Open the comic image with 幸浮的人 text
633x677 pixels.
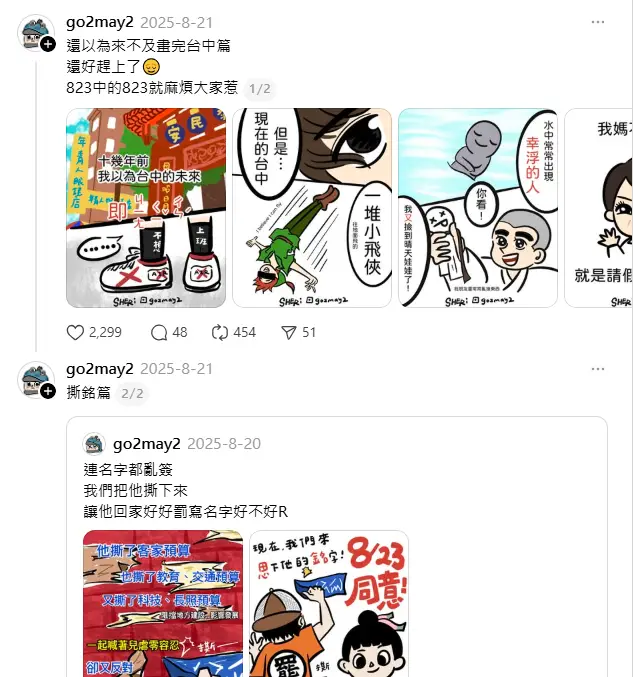coord(478,207)
